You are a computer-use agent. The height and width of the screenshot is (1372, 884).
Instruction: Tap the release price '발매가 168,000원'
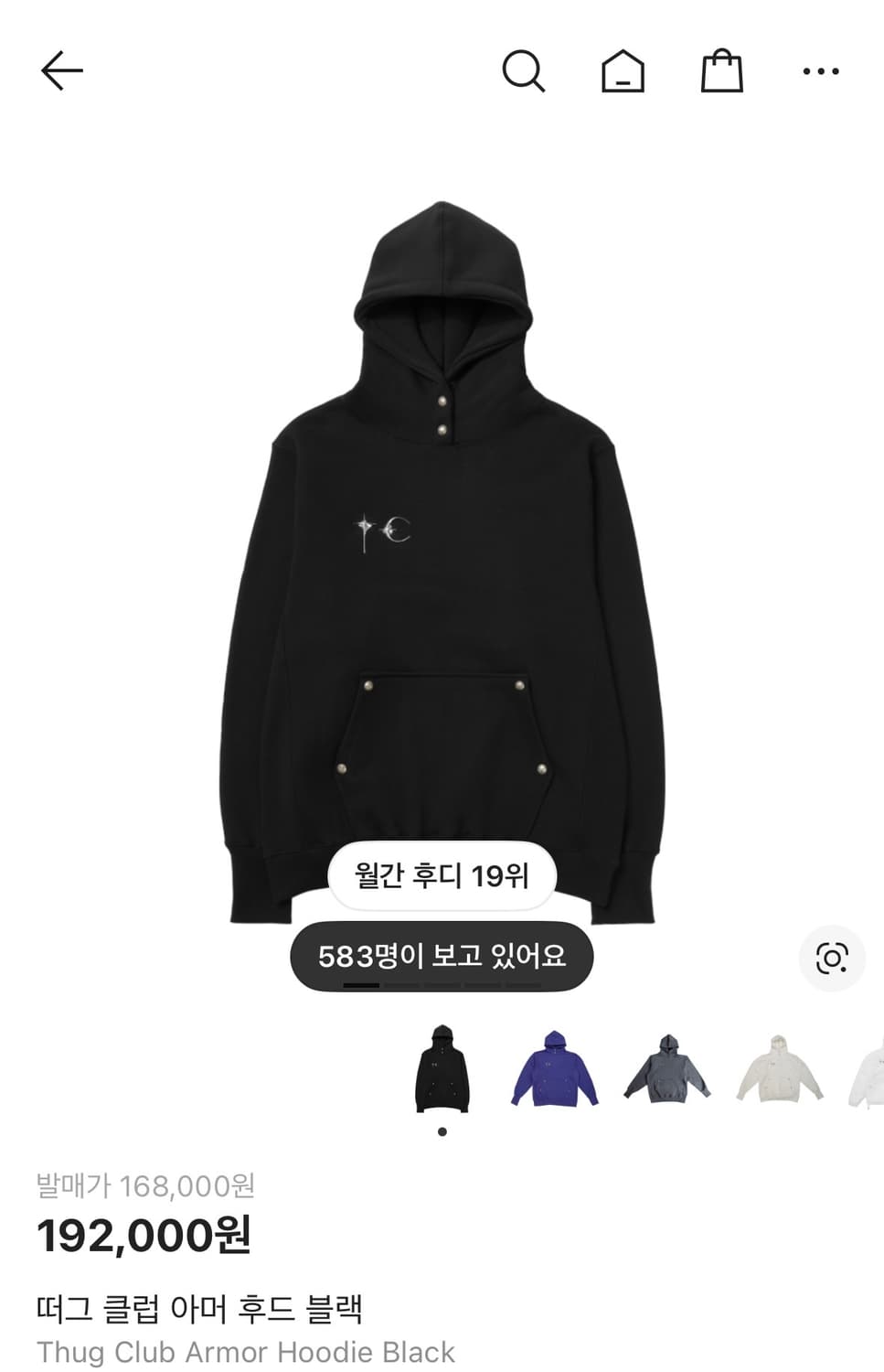149,1184
